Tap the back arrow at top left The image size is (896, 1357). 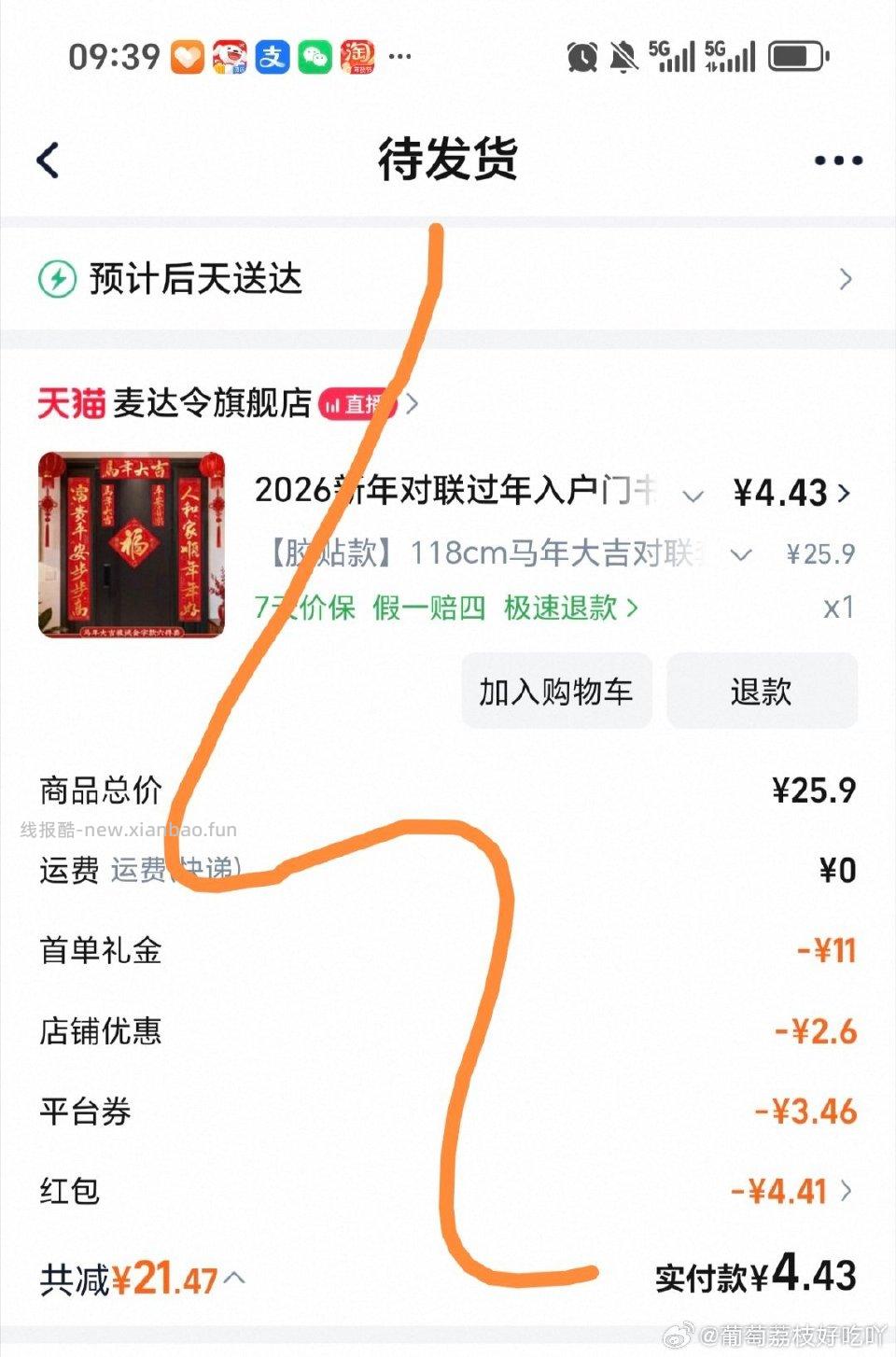(49, 159)
